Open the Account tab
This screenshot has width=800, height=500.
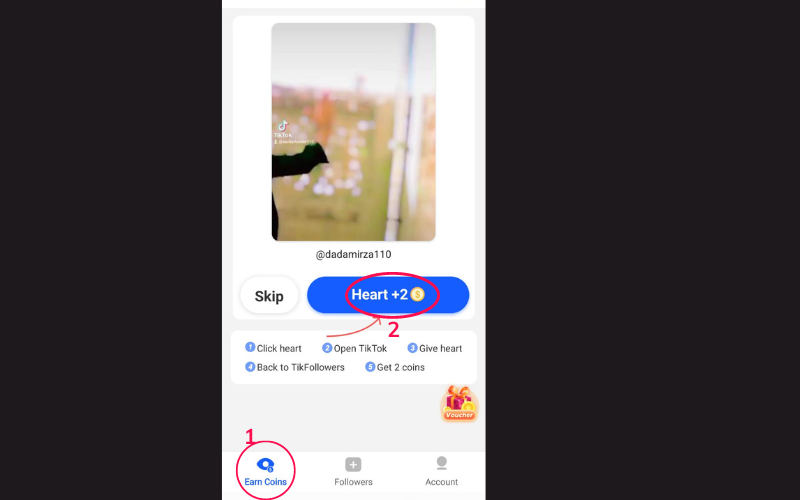(x=441, y=471)
